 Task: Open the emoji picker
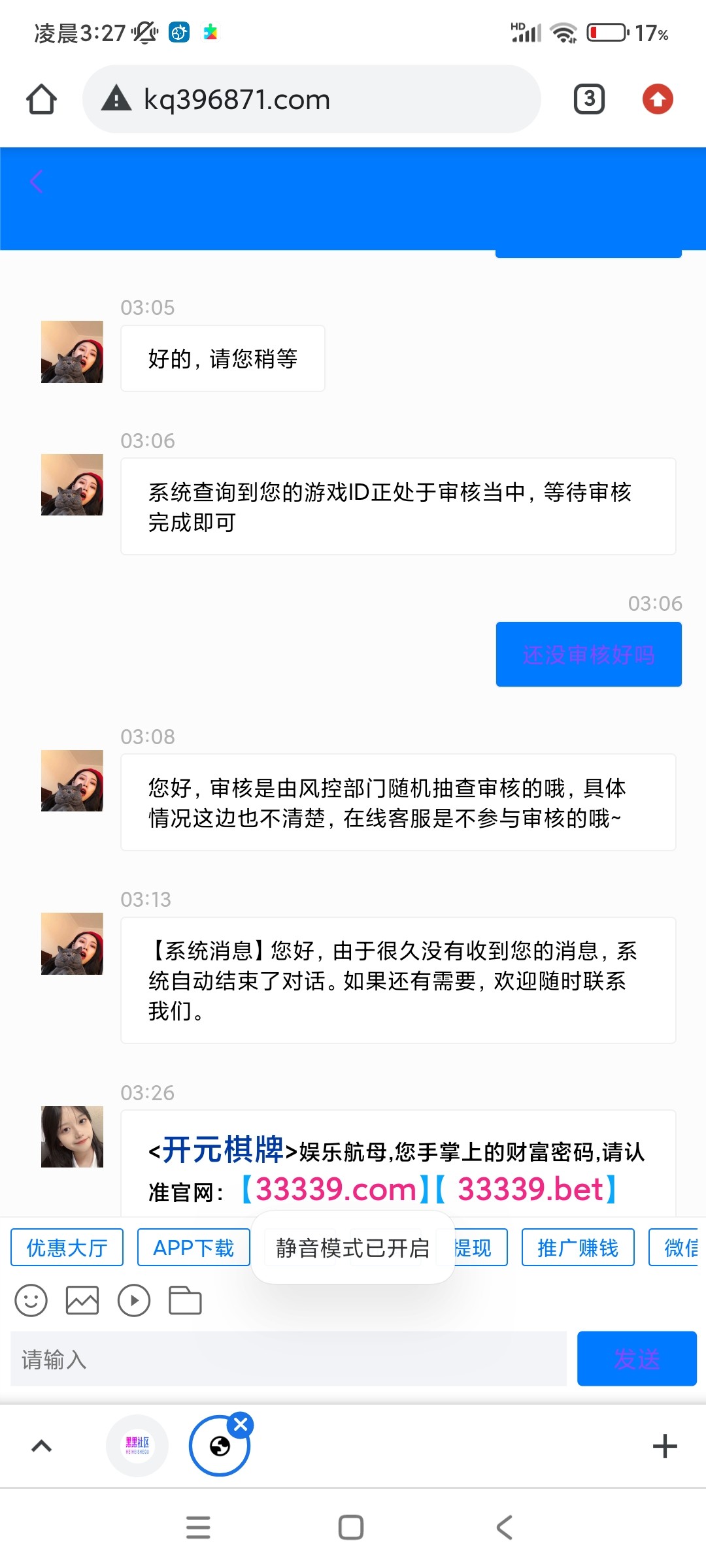click(31, 1300)
